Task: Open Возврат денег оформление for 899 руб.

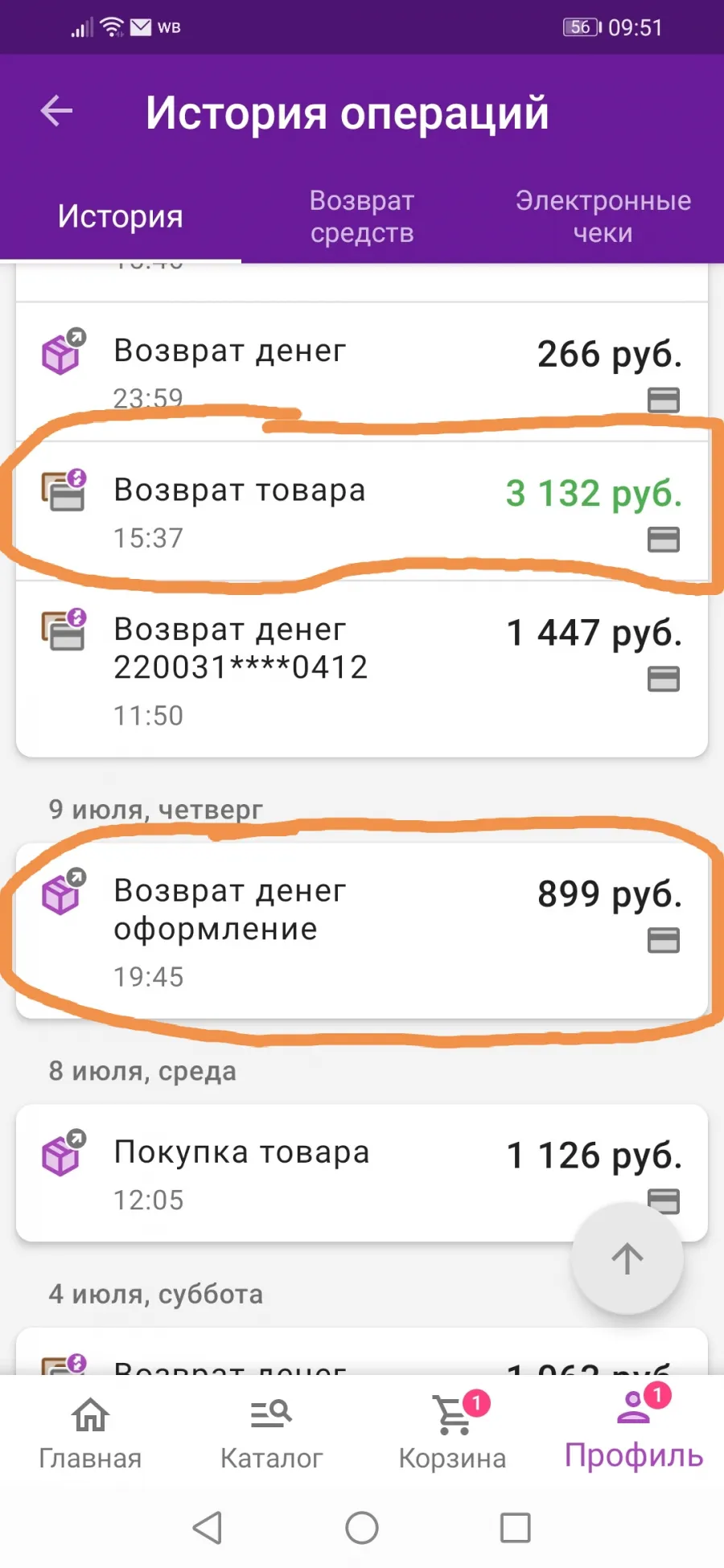Action: pyautogui.click(x=362, y=931)
